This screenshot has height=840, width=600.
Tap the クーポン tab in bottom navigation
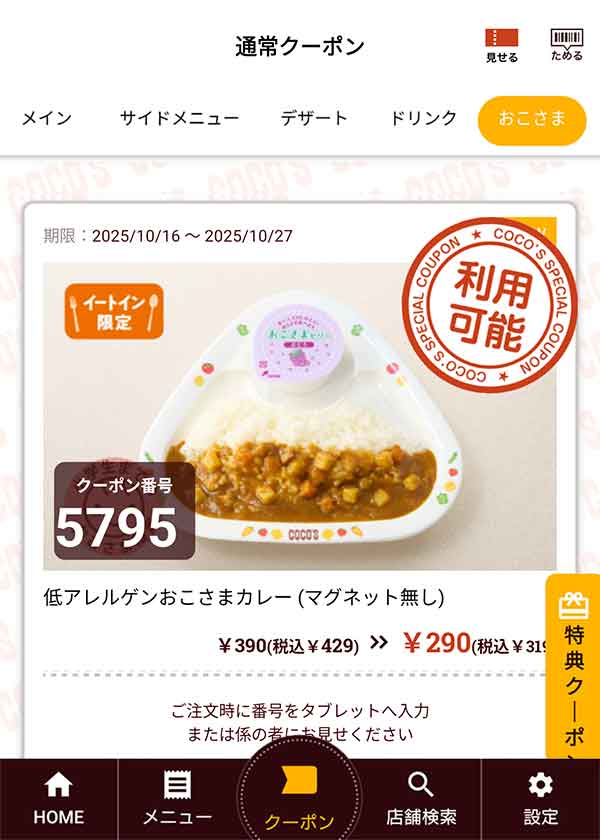coord(299,799)
